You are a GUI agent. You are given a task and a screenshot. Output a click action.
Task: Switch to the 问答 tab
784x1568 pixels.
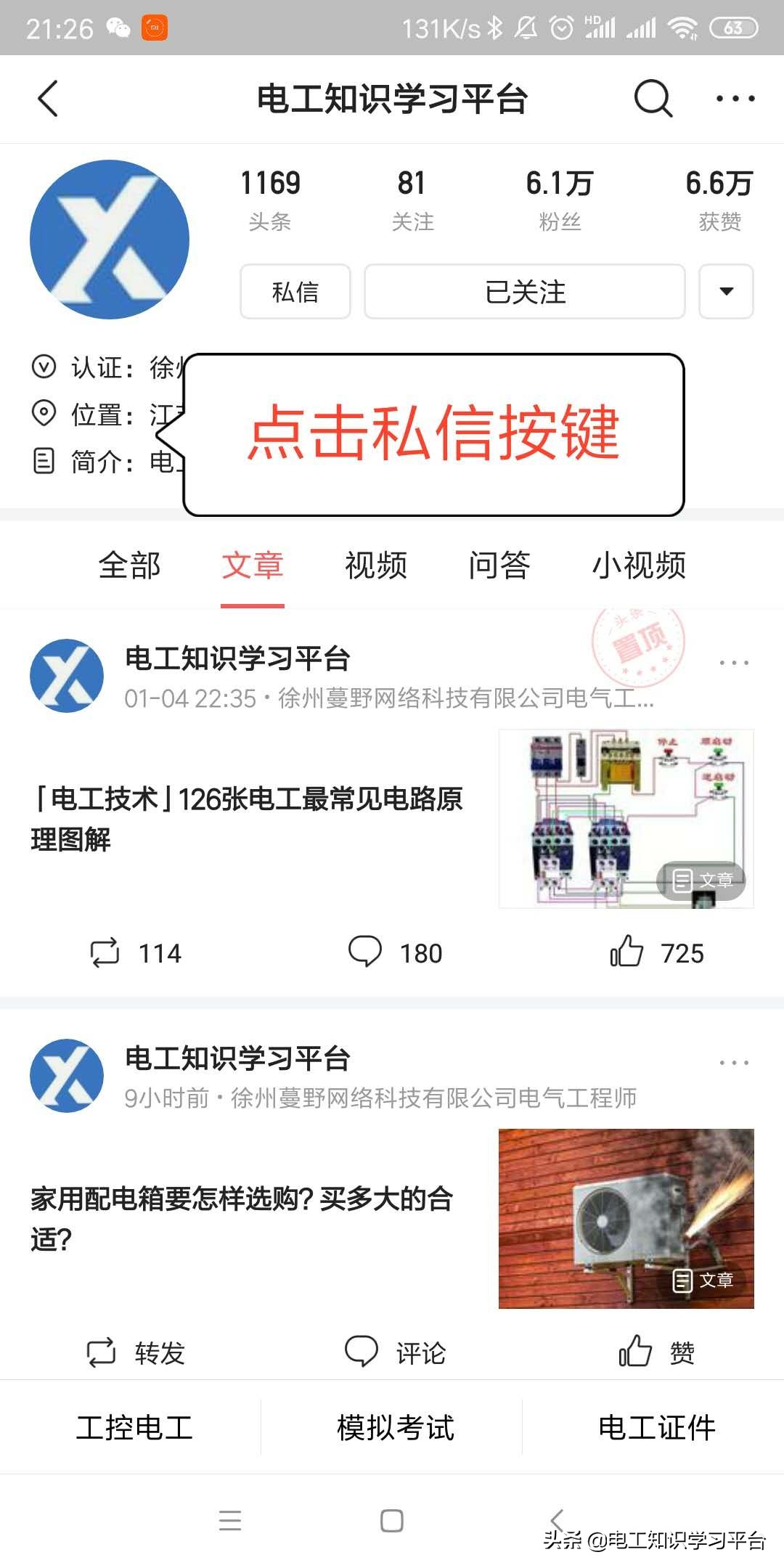coord(500,566)
